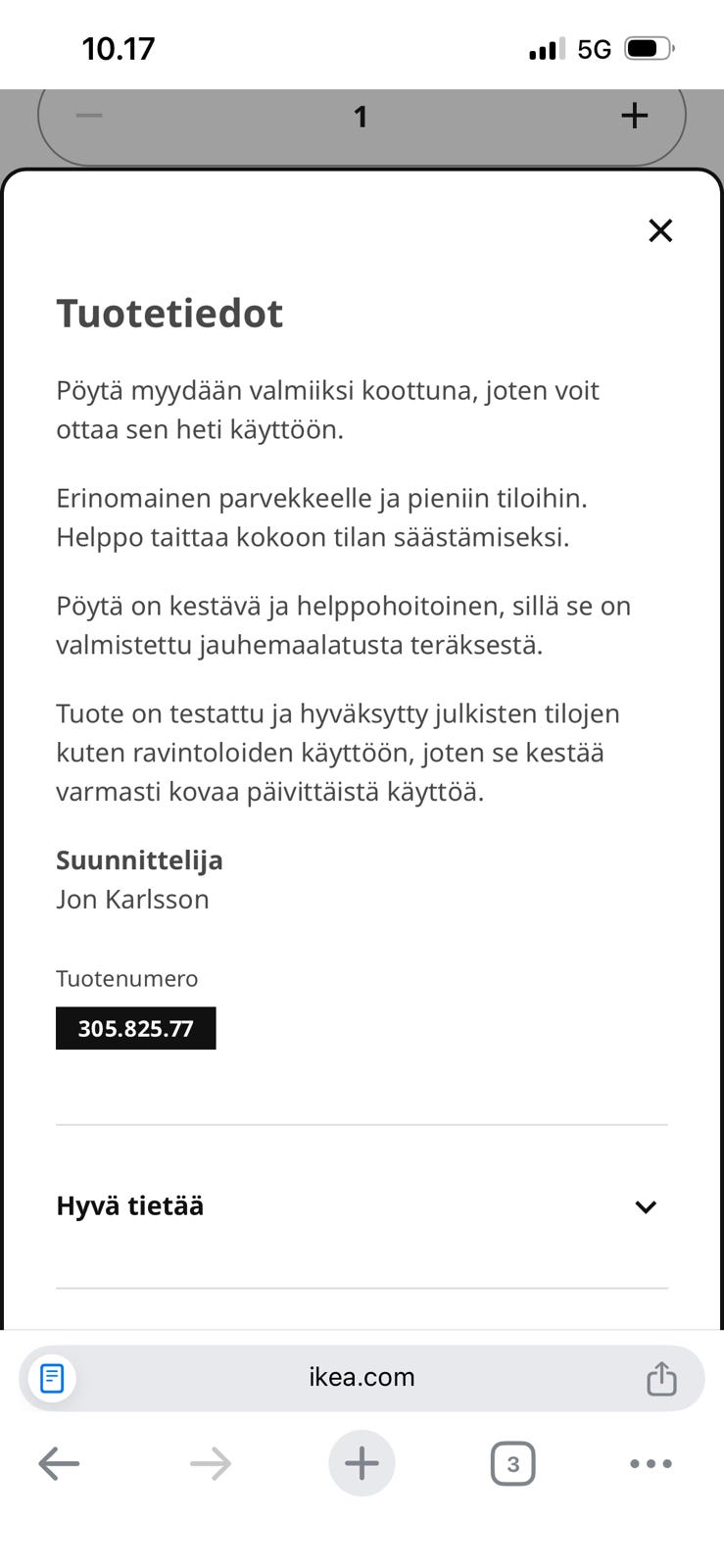Increase quantity with the plus button
724x1568 pixels.
[634, 116]
